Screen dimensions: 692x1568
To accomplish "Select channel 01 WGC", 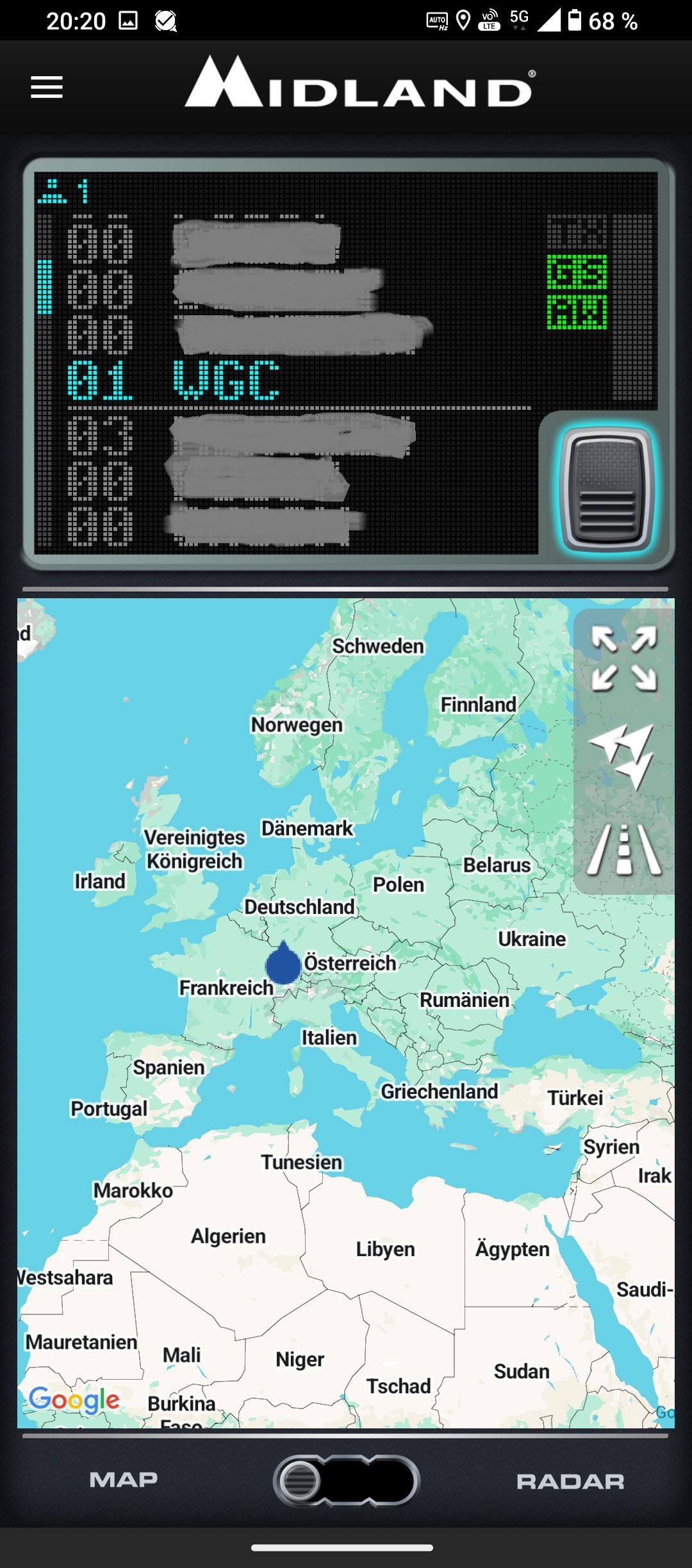I will 173,380.
